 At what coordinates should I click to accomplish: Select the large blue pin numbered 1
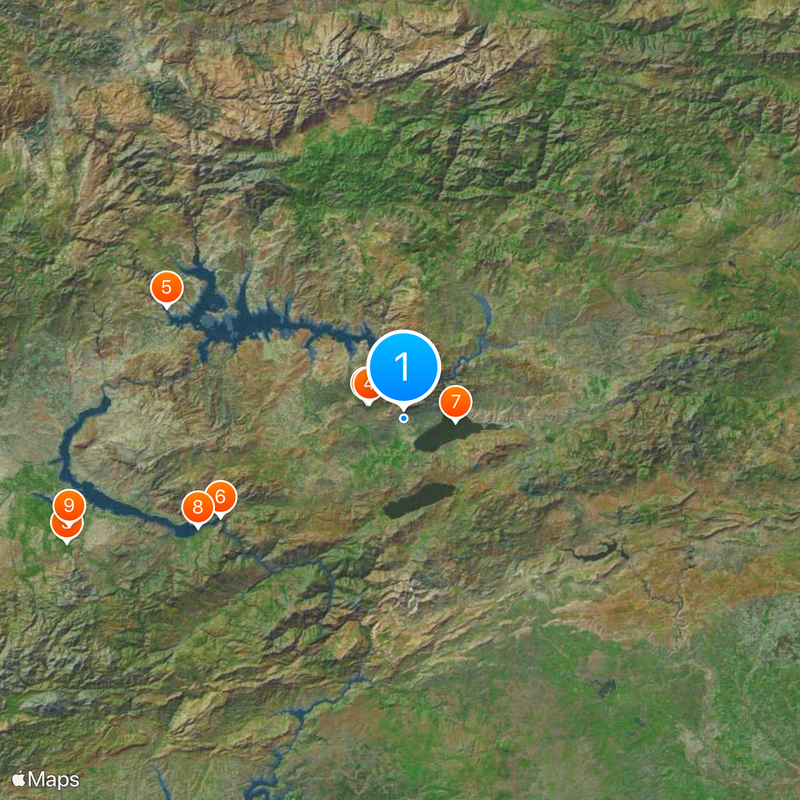coord(404,367)
